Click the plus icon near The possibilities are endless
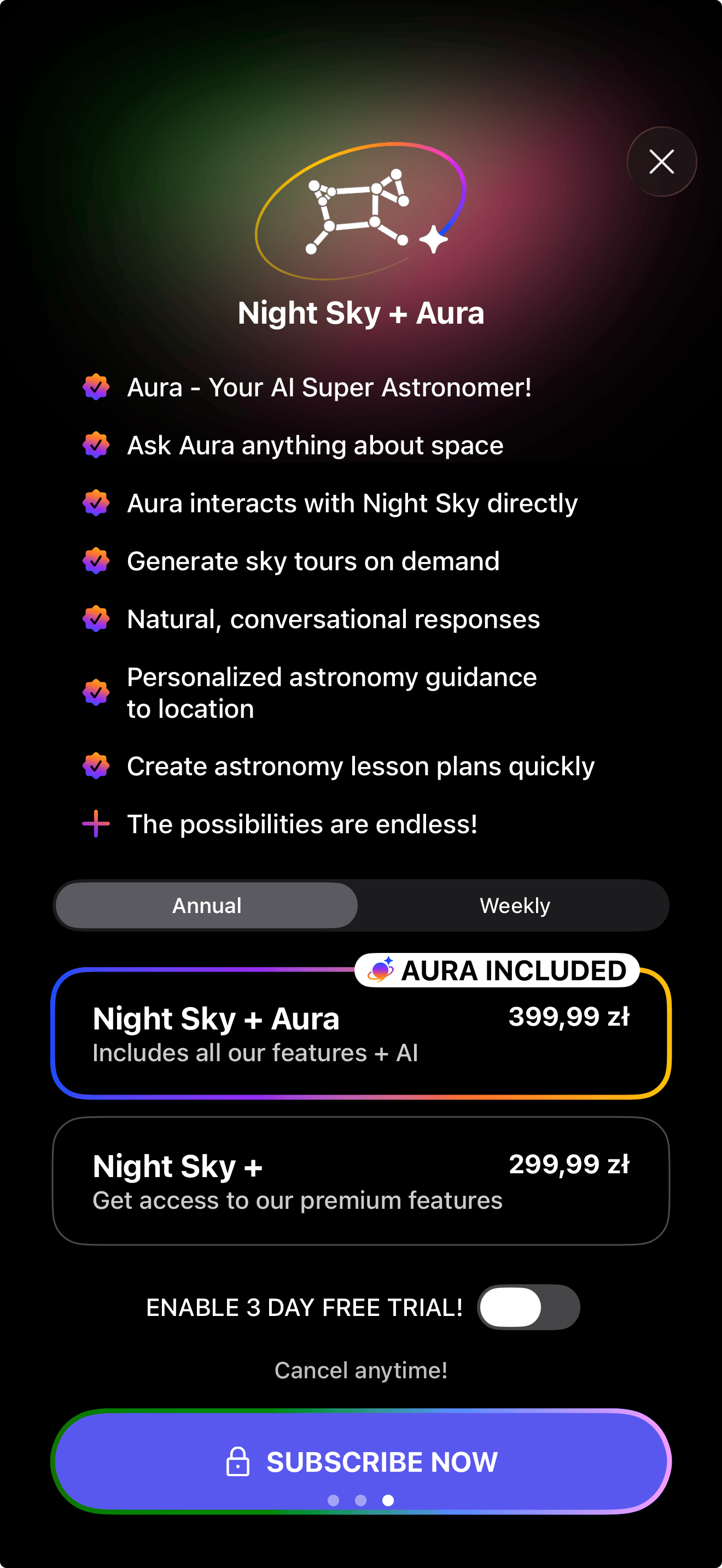This screenshot has height=1568, width=722. [x=96, y=823]
